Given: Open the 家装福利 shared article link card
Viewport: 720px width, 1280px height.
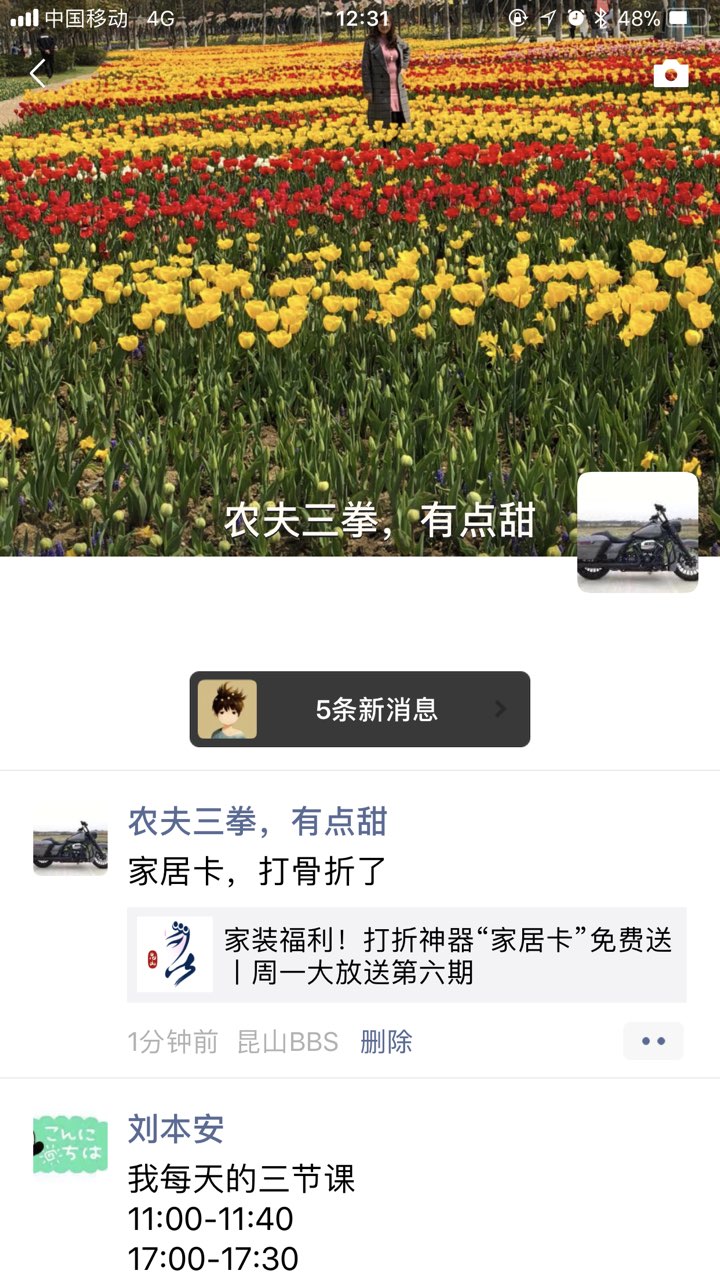Looking at the screenshot, I should tap(406, 955).
